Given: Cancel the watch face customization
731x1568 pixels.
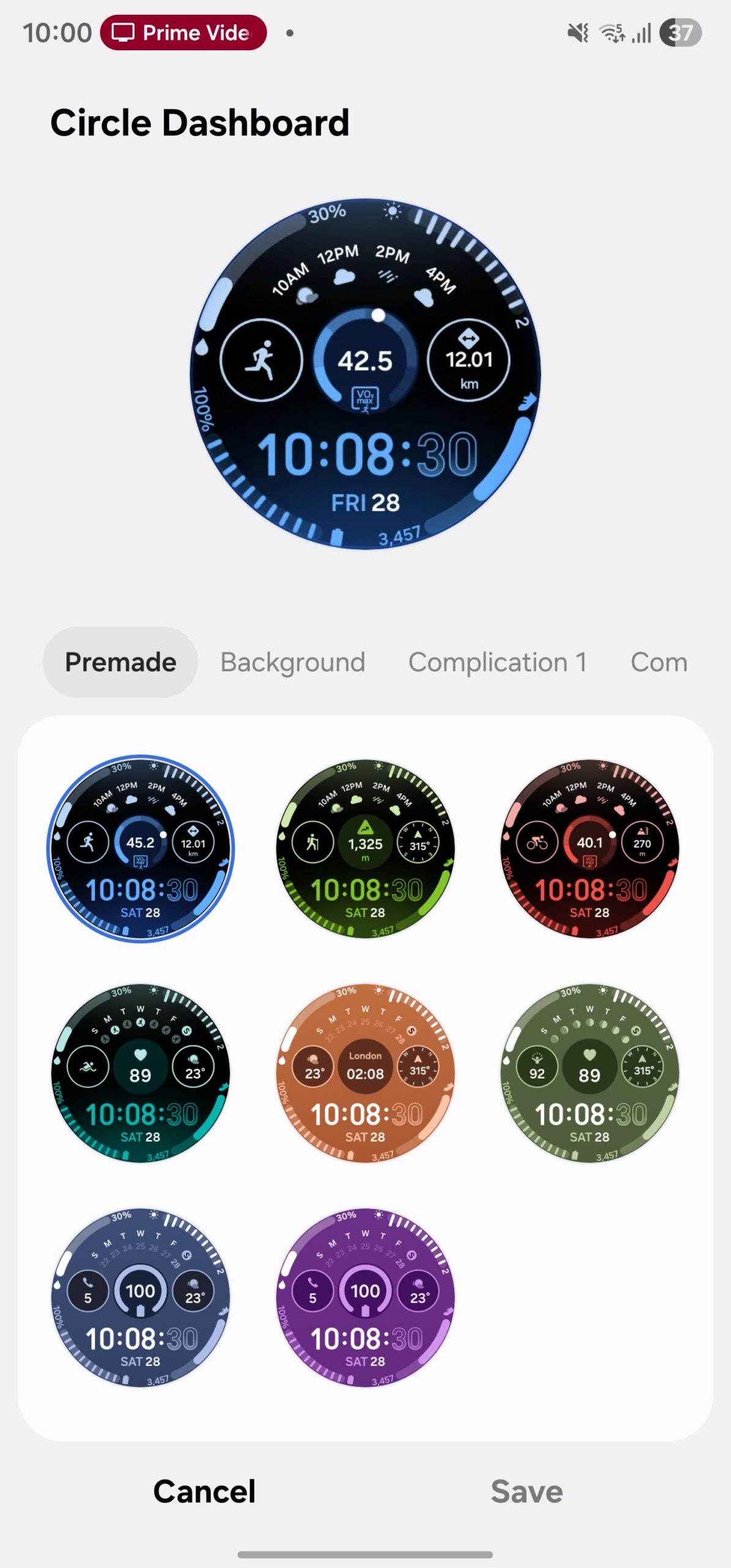Looking at the screenshot, I should 204,1491.
